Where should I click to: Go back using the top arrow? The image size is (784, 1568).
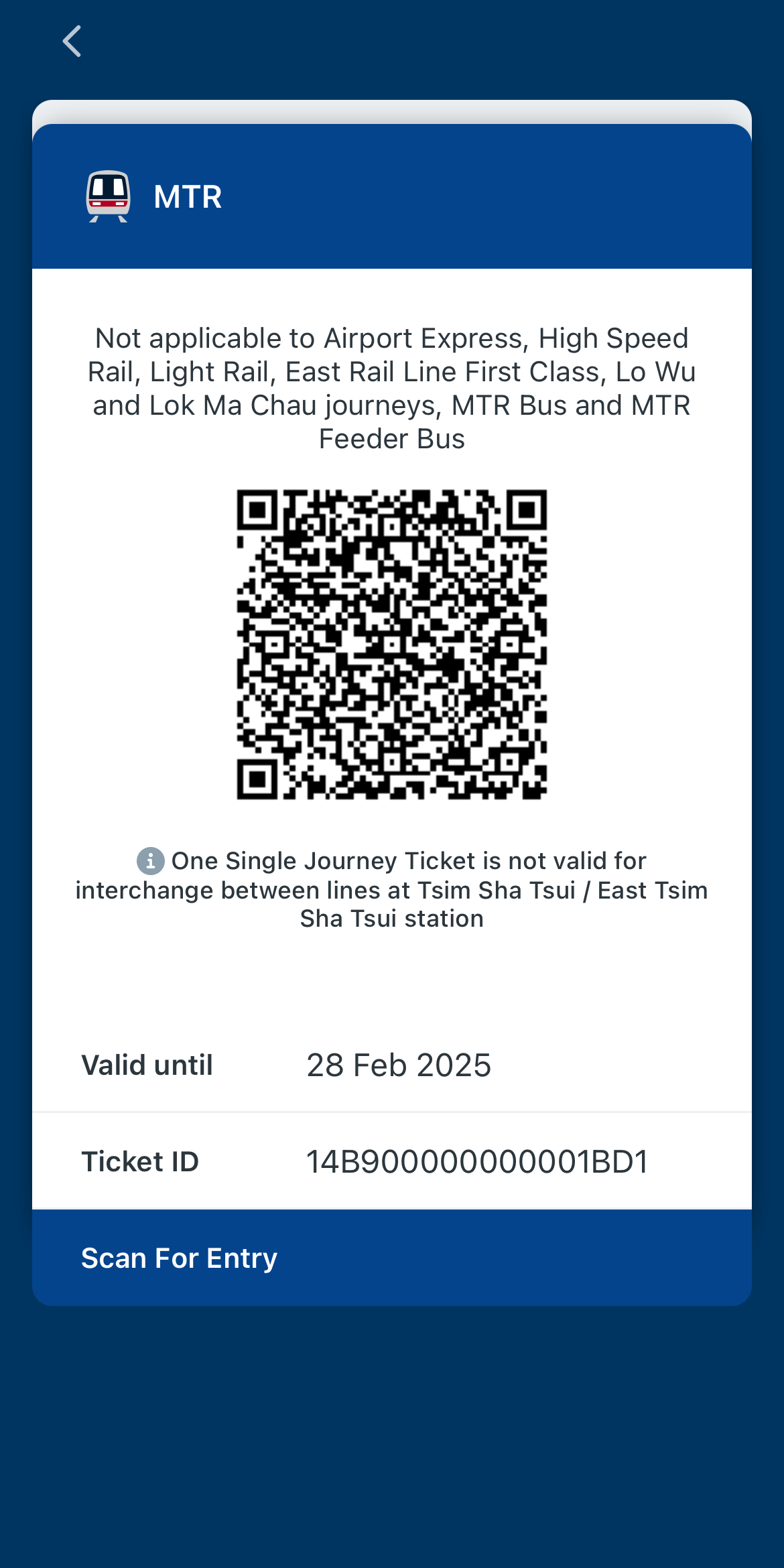click(72, 42)
